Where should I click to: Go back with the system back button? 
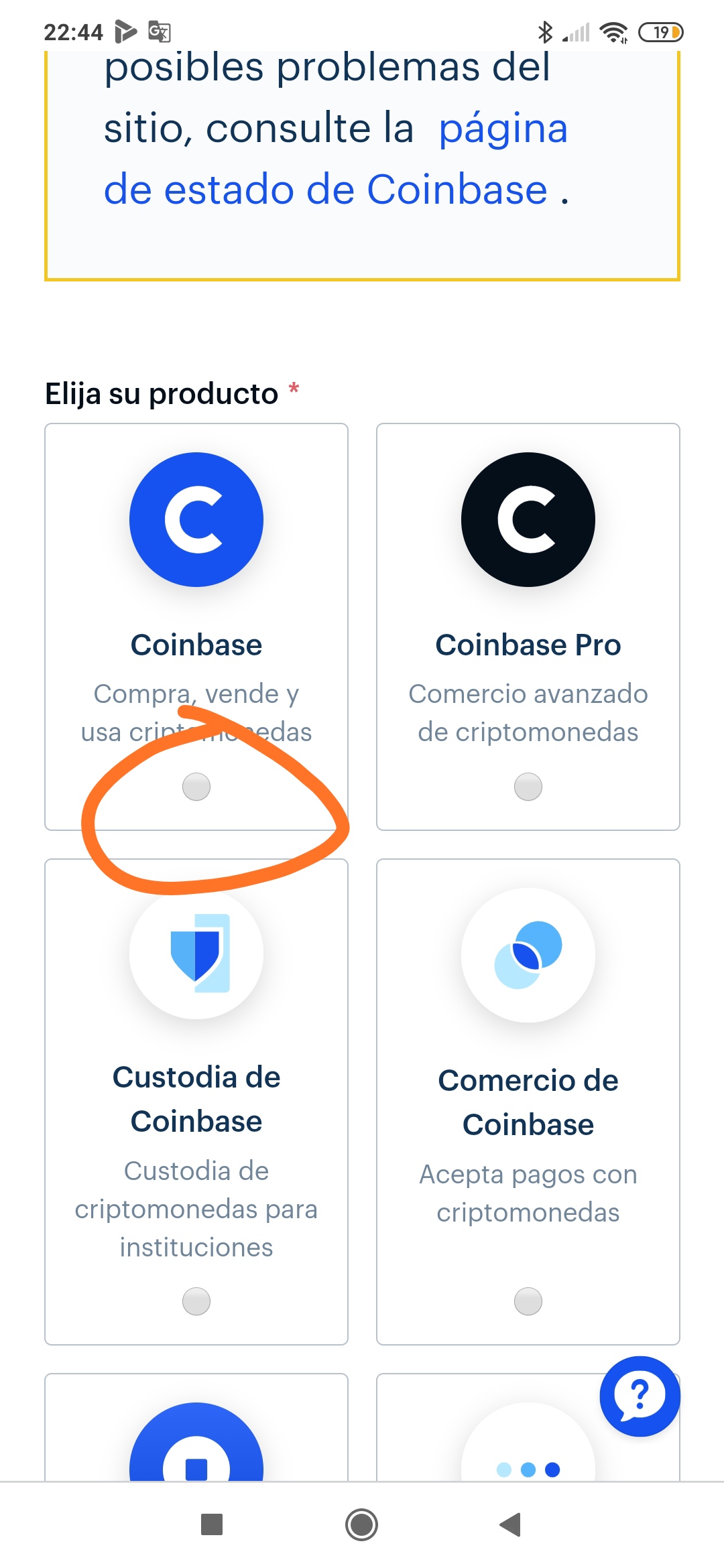(x=510, y=1524)
